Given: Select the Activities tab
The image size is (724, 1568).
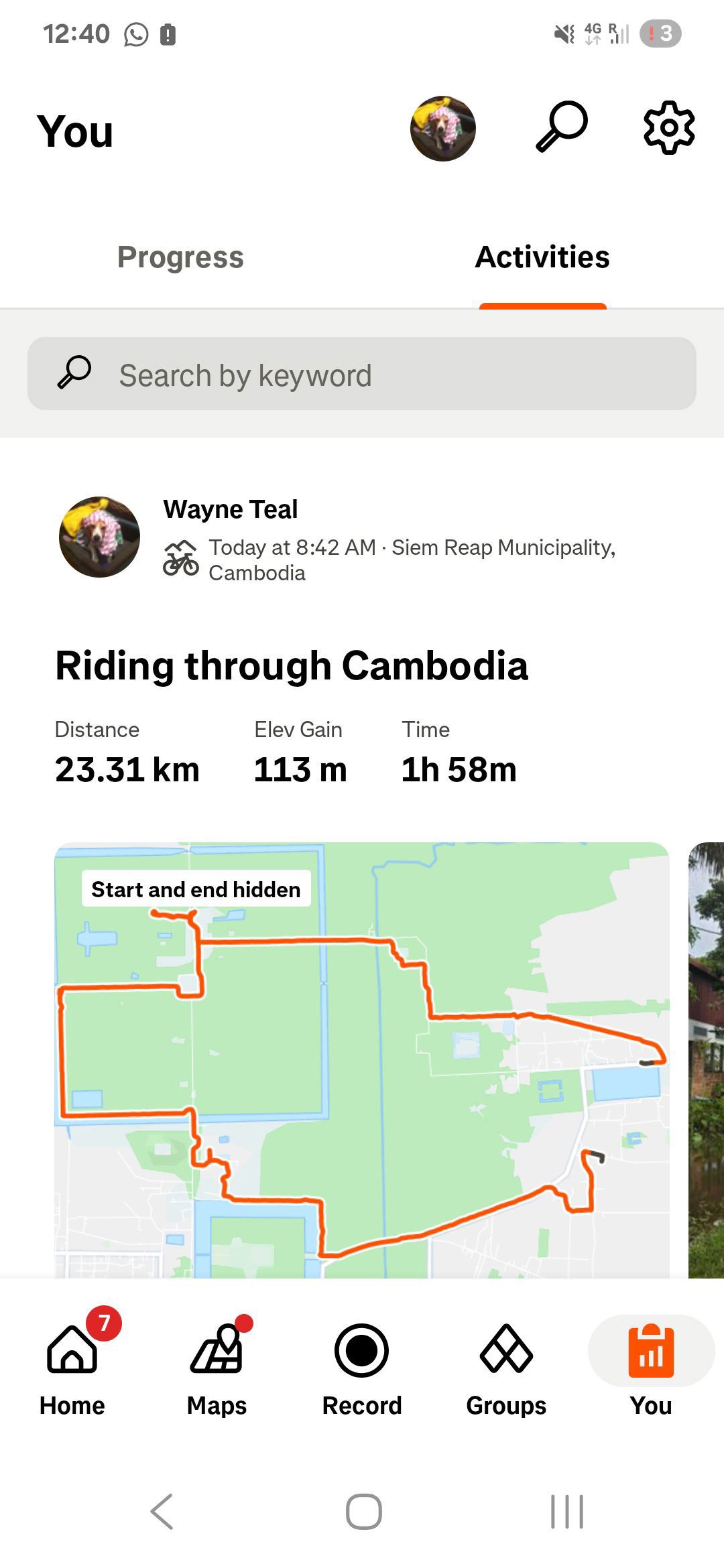Looking at the screenshot, I should click(x=542, y=257).
